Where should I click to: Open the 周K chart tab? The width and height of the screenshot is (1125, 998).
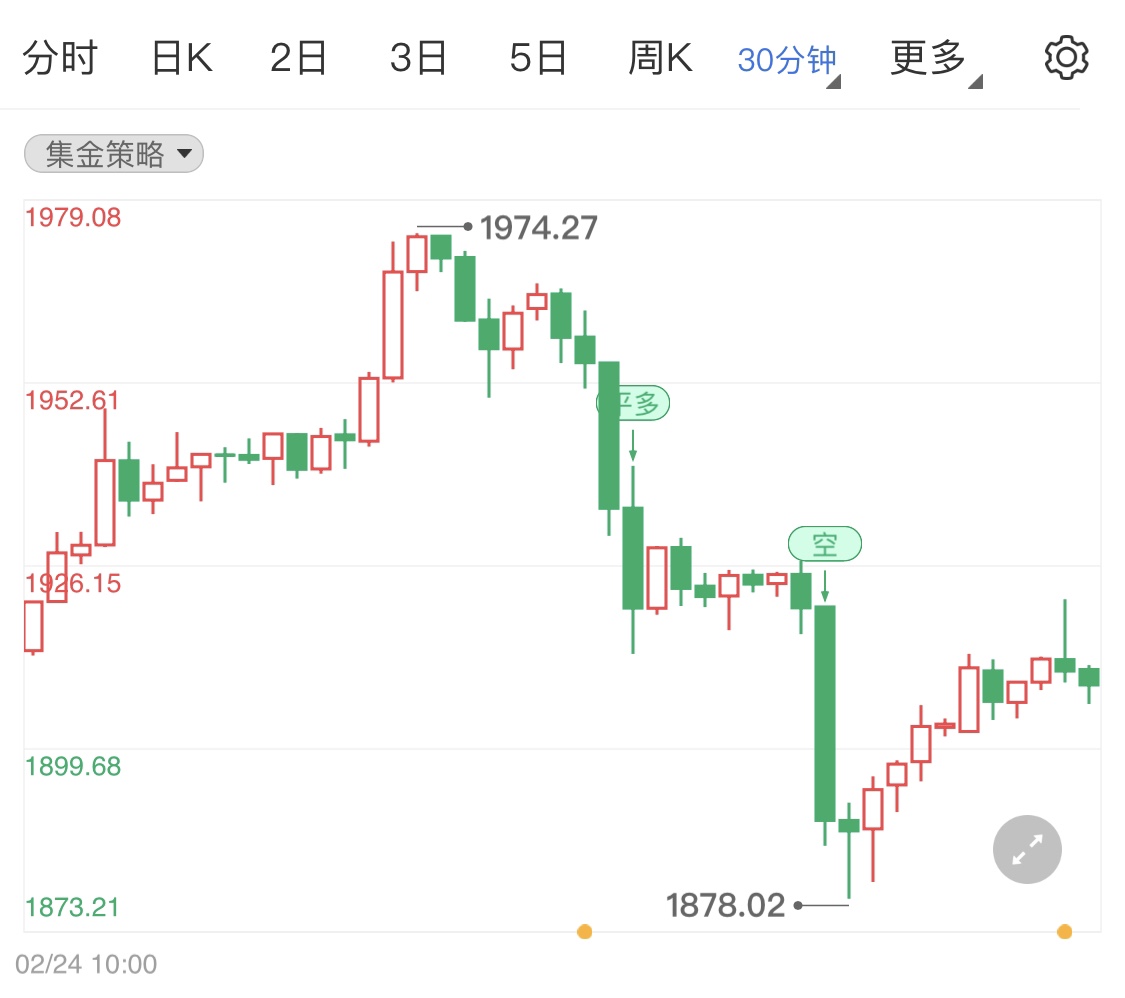pyautogui.click(x=660, y=59)
